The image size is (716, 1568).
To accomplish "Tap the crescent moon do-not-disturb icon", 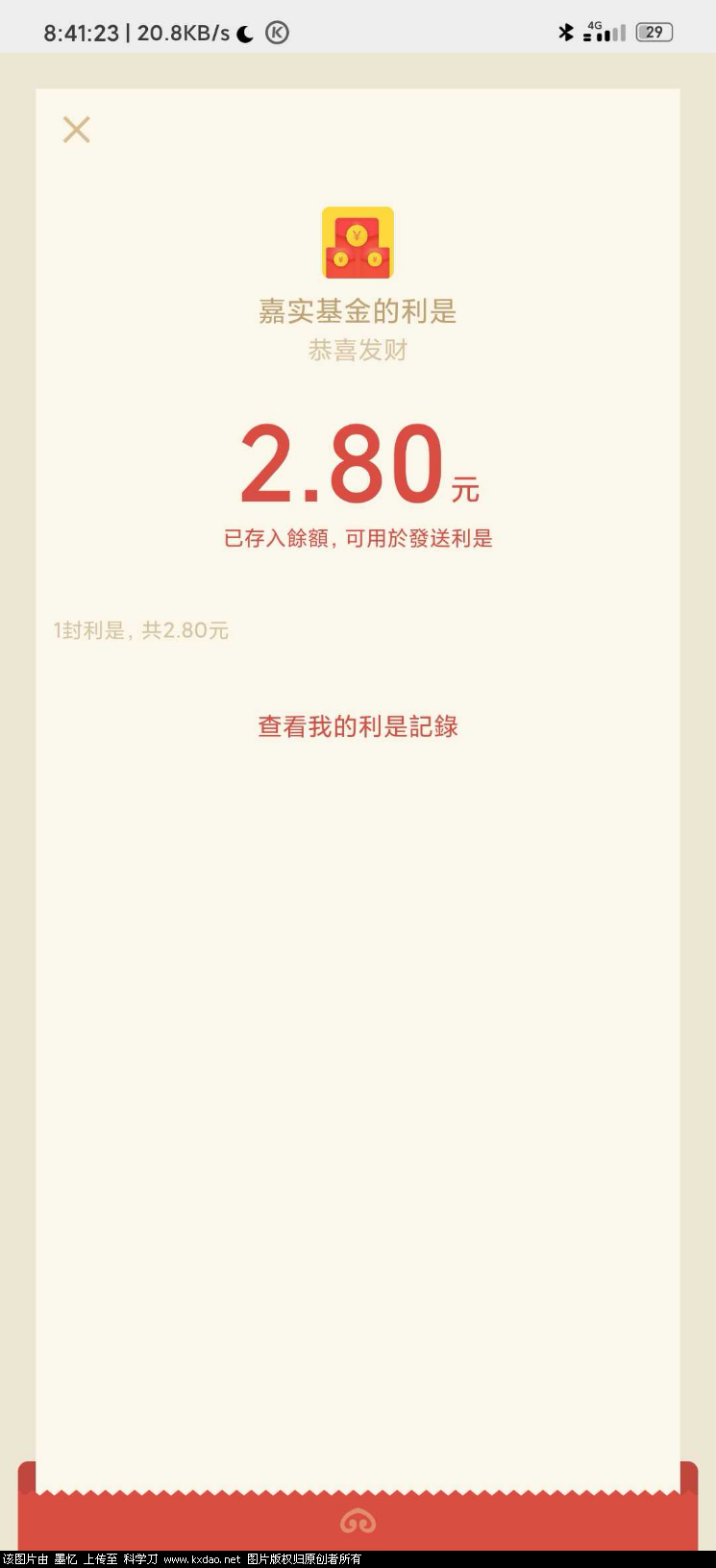I will click(x=245, y=32).
